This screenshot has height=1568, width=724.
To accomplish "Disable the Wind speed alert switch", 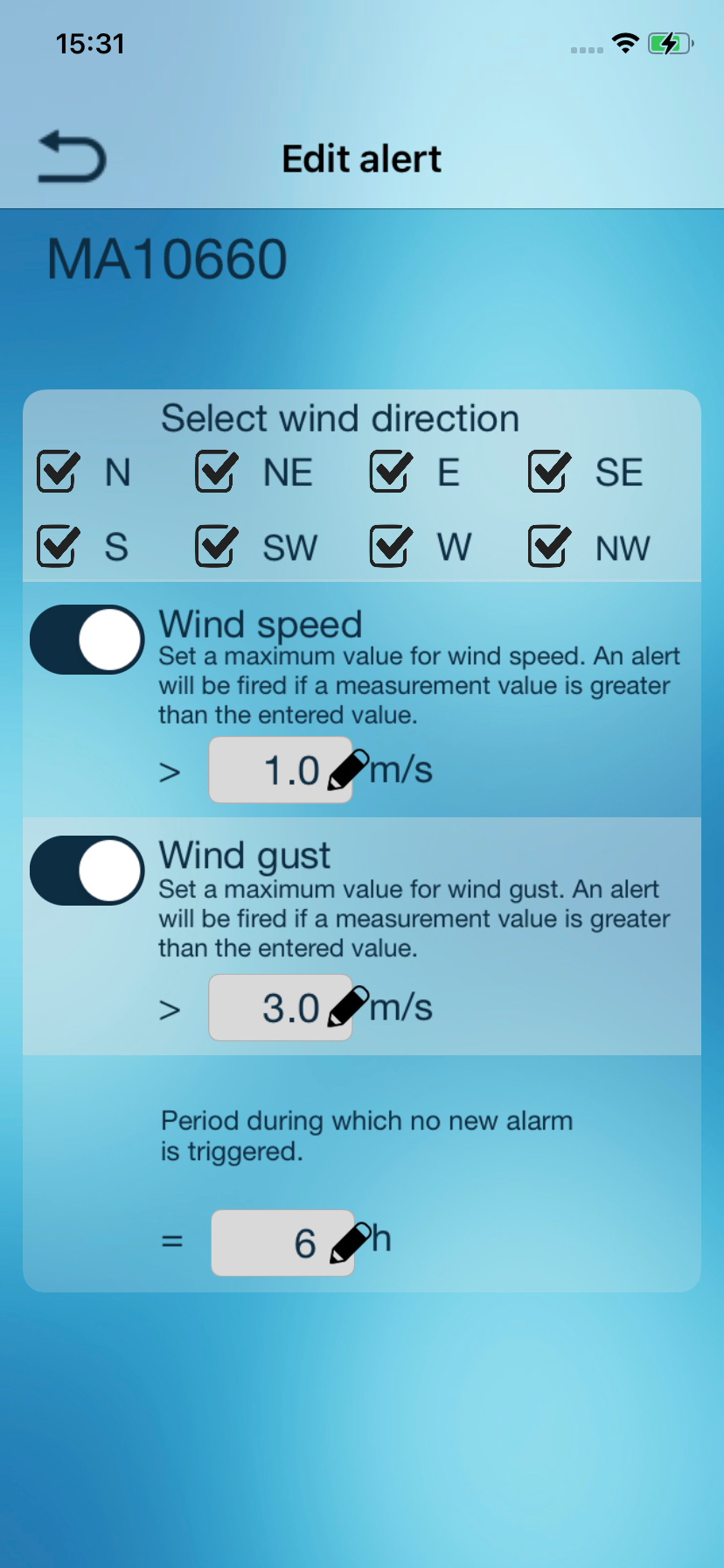I will (x=87, y=640).
